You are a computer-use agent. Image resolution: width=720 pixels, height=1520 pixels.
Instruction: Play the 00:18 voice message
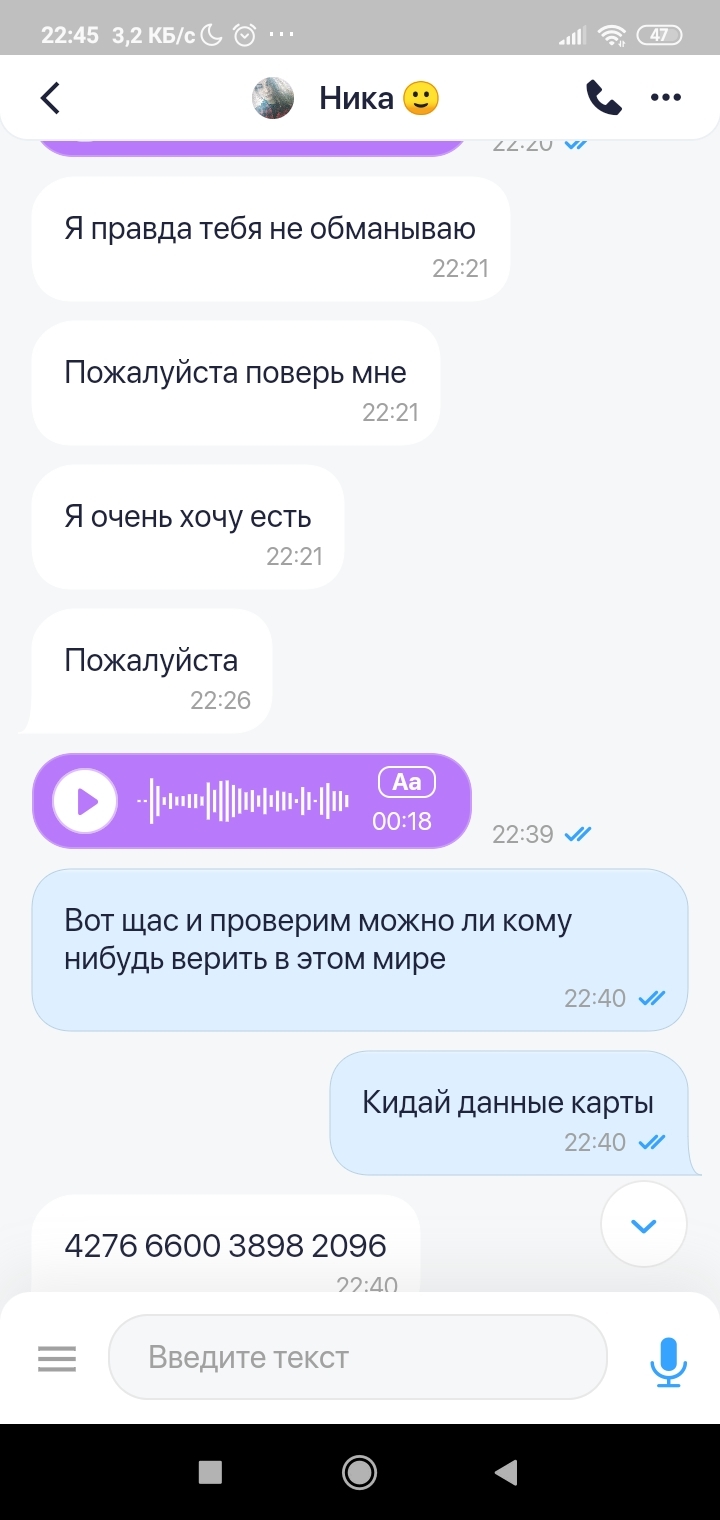(x=85, y=801)
